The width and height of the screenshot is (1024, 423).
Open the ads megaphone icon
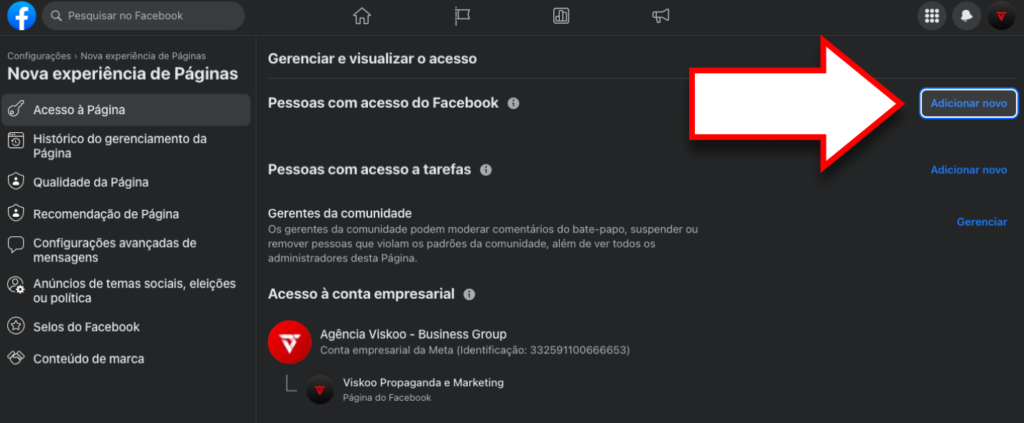click(661, 16)
